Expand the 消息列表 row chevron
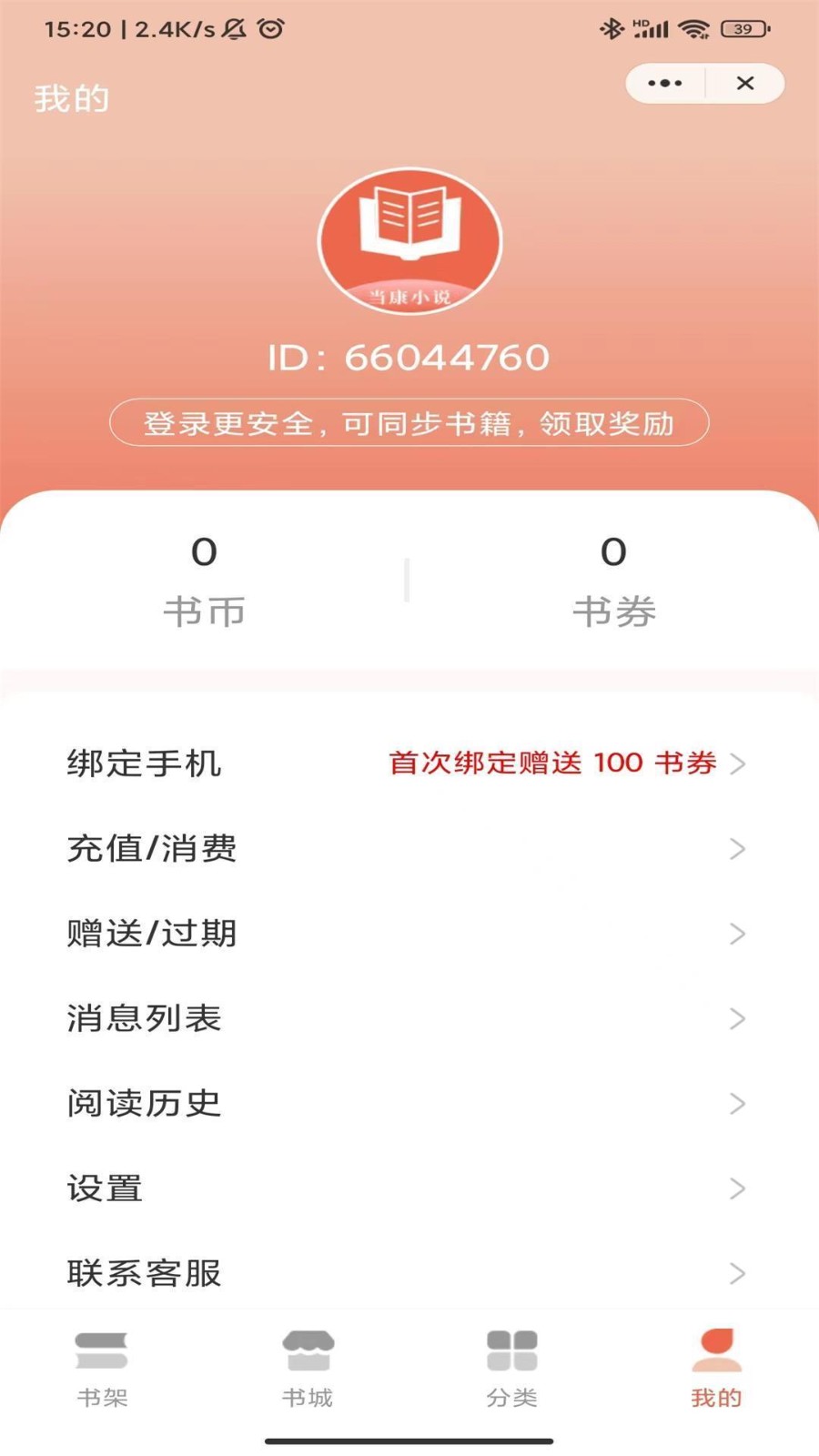819x1456 pixels. point(737,1019)
